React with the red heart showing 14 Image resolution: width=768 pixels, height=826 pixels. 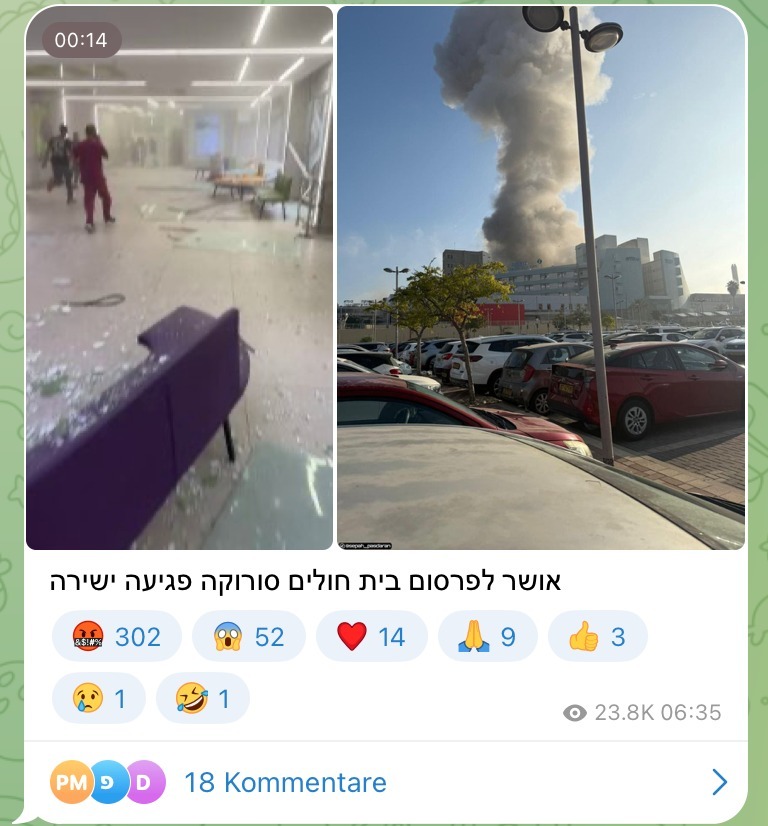(x=371, y=636)
